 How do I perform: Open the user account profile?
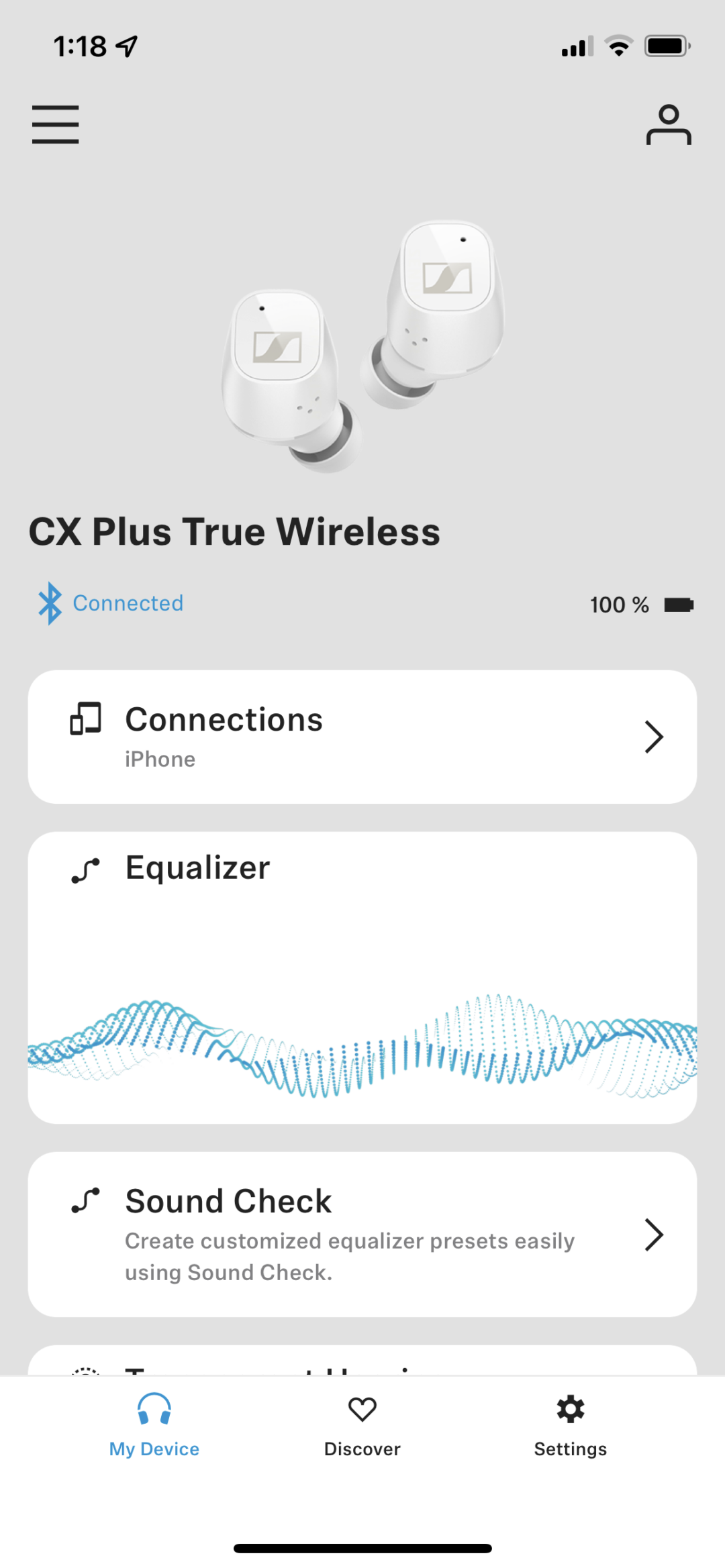point(669,124)
